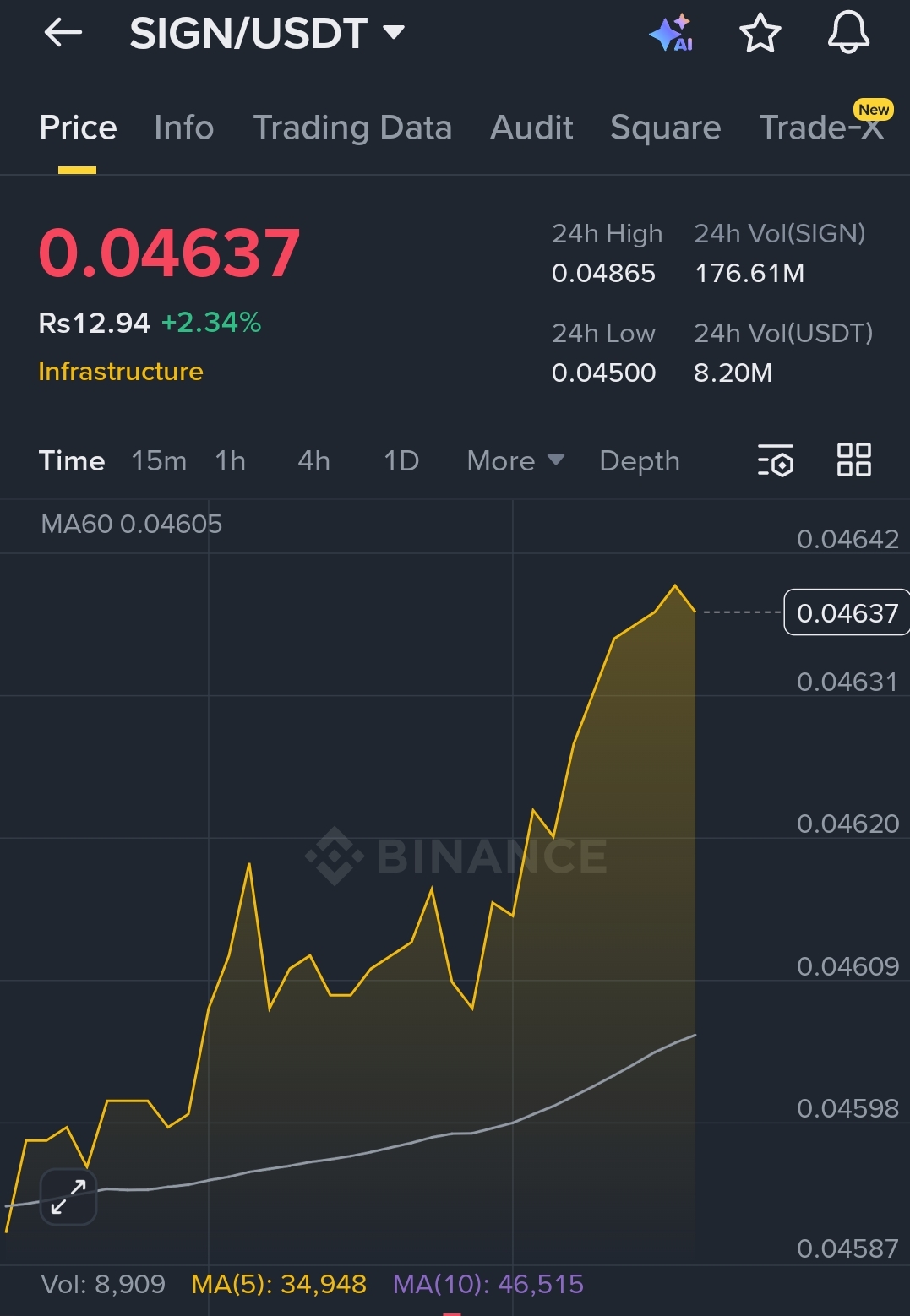Expand the More intervals dropdown

pos(515,461)
